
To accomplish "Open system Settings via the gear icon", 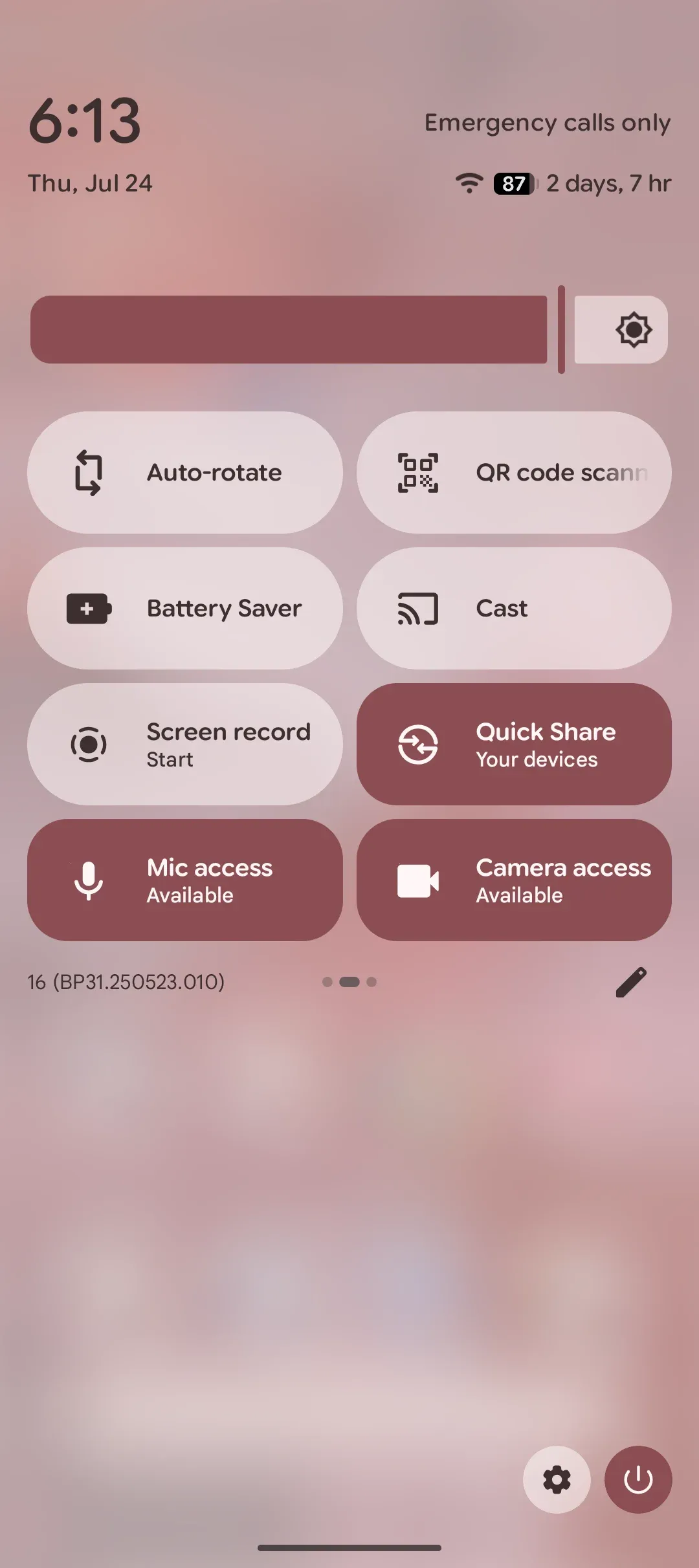I will 557,1479.
